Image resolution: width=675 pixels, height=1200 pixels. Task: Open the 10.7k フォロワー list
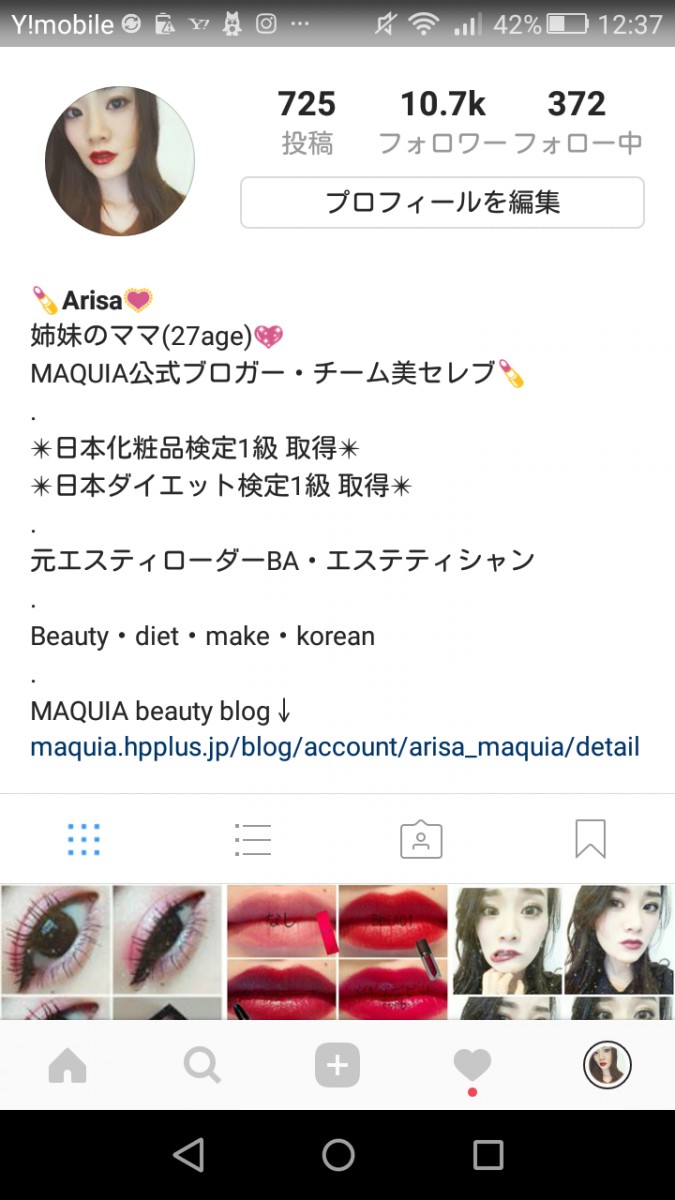pyautogui.click(x=443, y=122)
